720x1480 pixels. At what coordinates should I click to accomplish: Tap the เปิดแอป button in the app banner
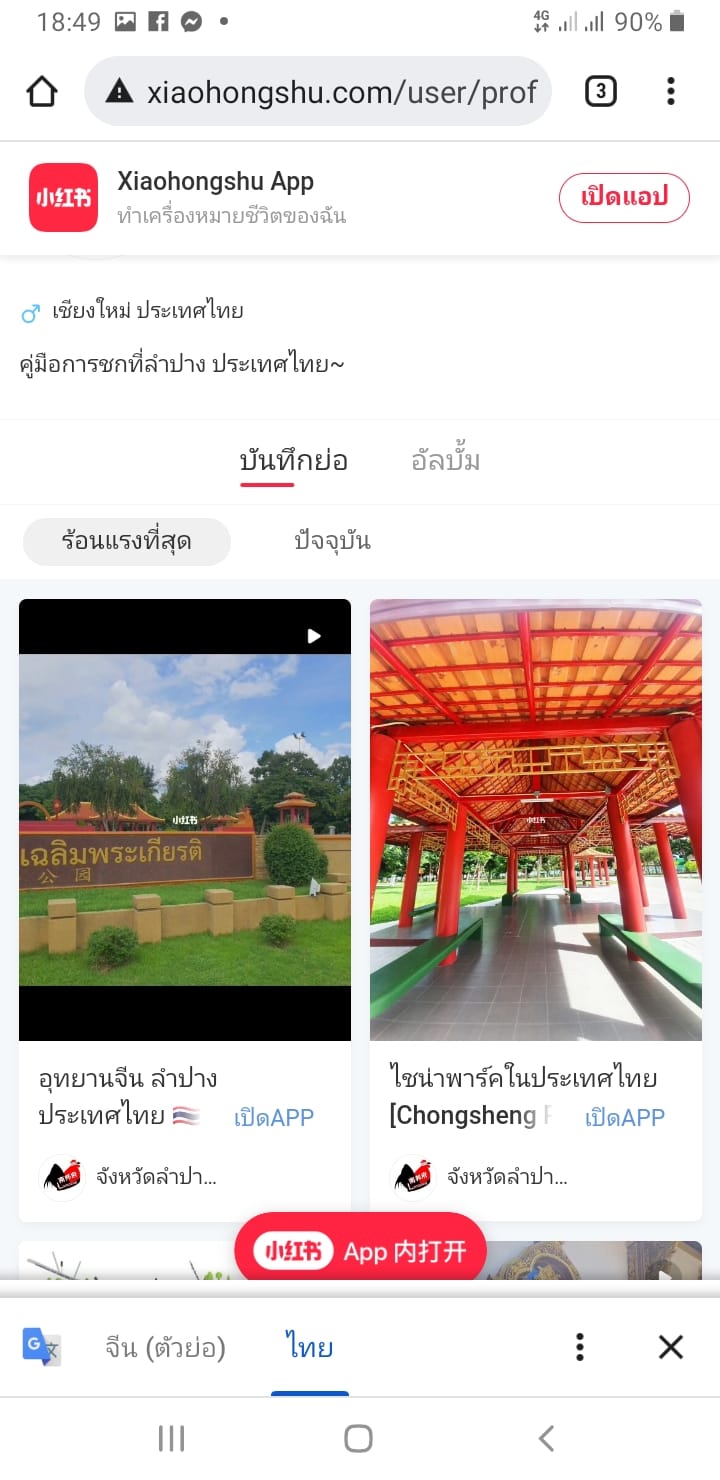tap(624, 197)
